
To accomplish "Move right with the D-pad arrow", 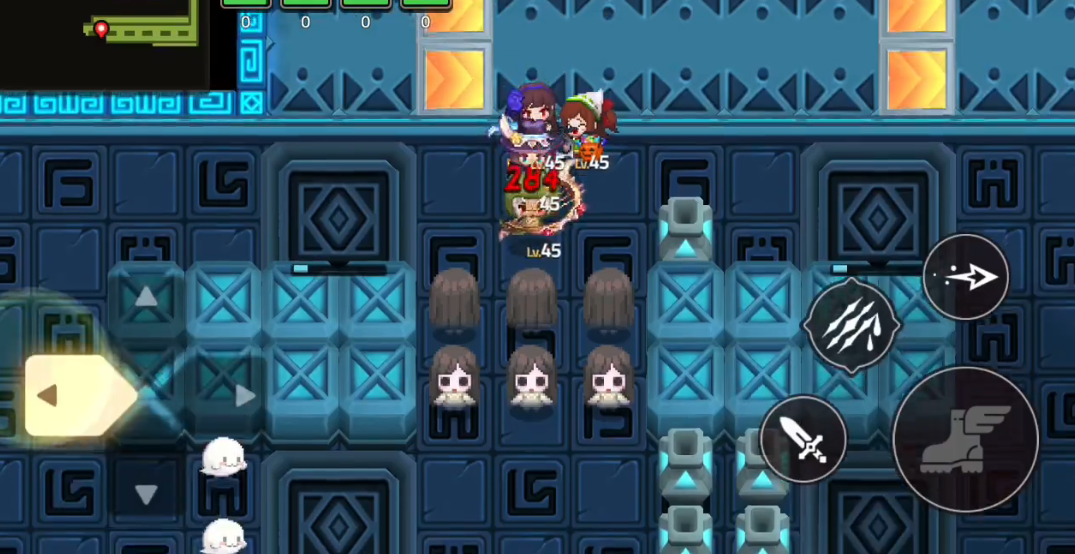I will 244,396.
